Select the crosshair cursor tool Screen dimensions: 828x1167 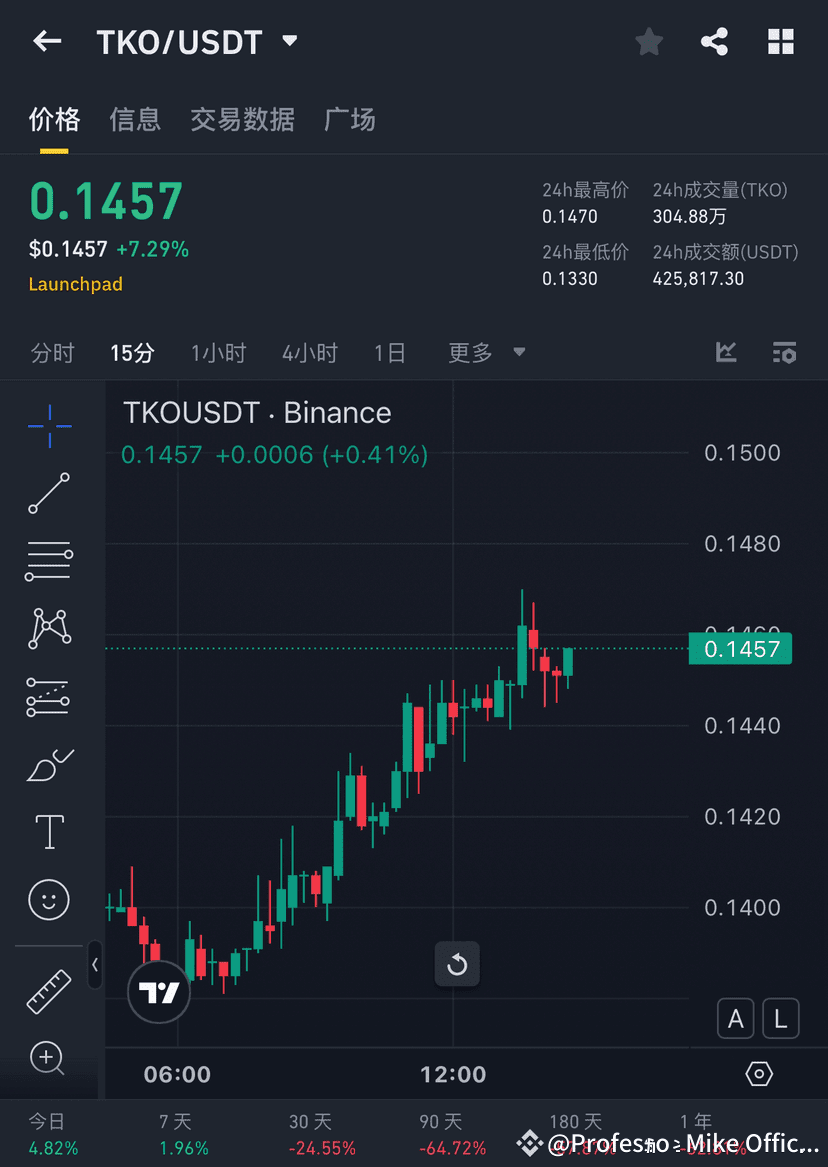[49, 425]
